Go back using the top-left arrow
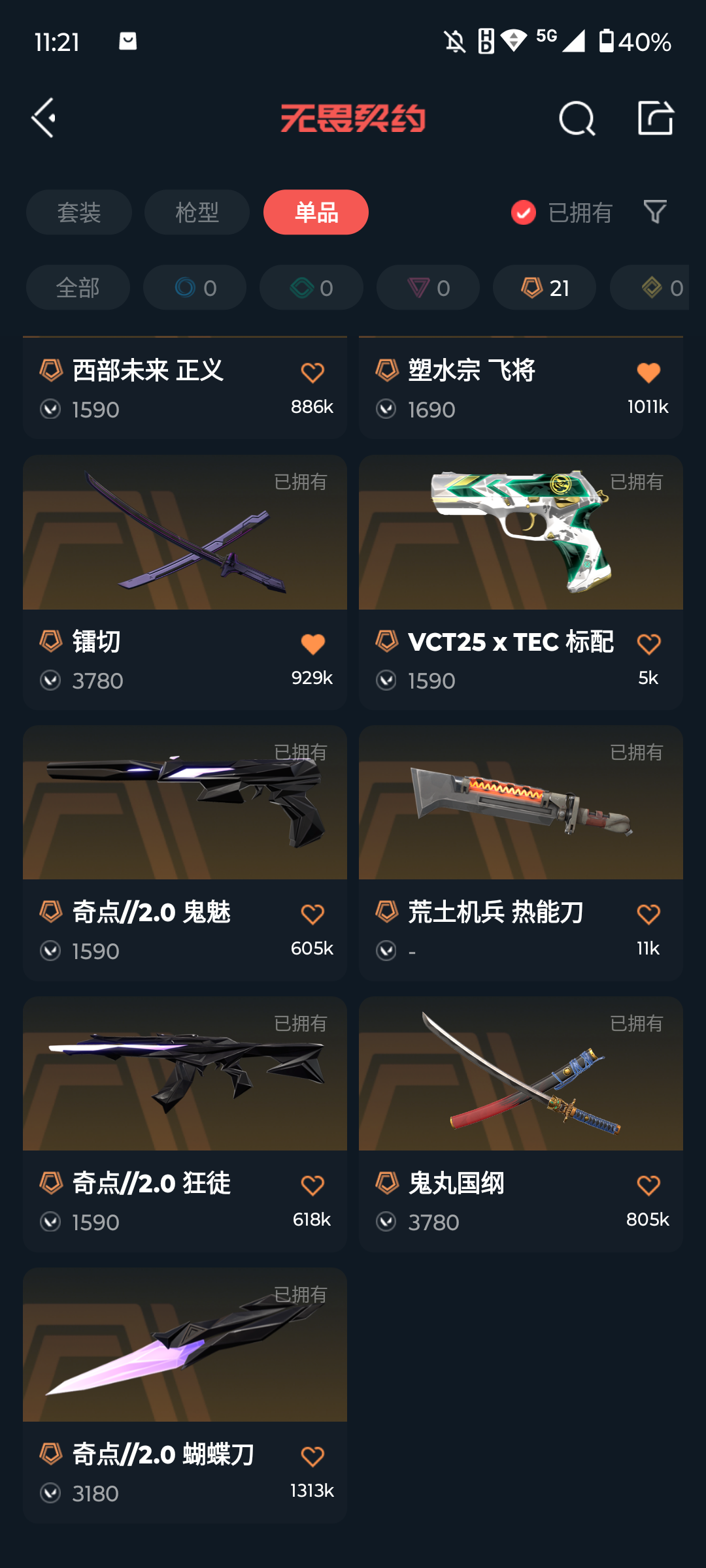 (44, 118)
